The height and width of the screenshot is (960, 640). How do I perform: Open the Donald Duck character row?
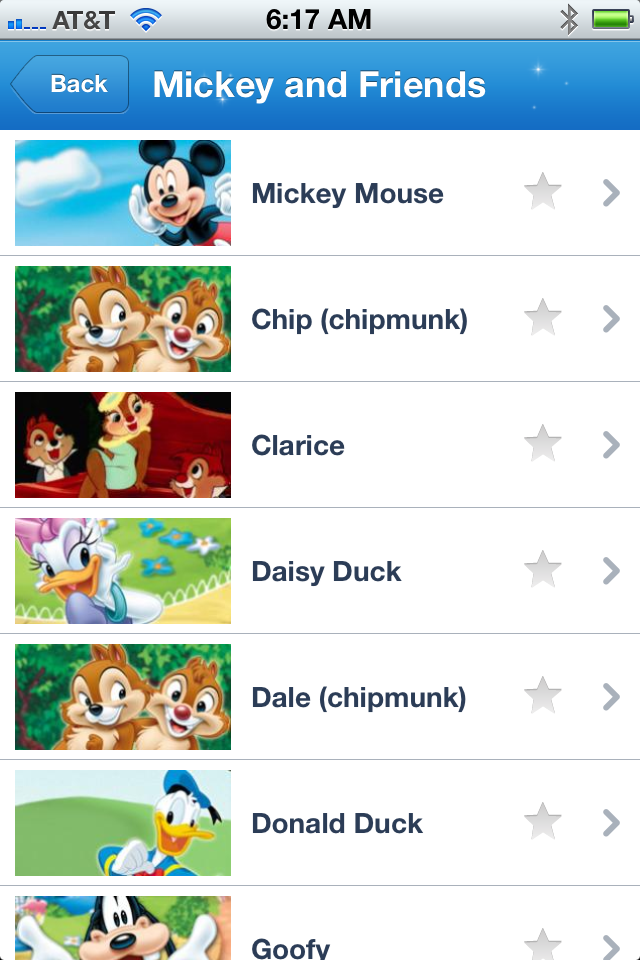tap(337, 823)
